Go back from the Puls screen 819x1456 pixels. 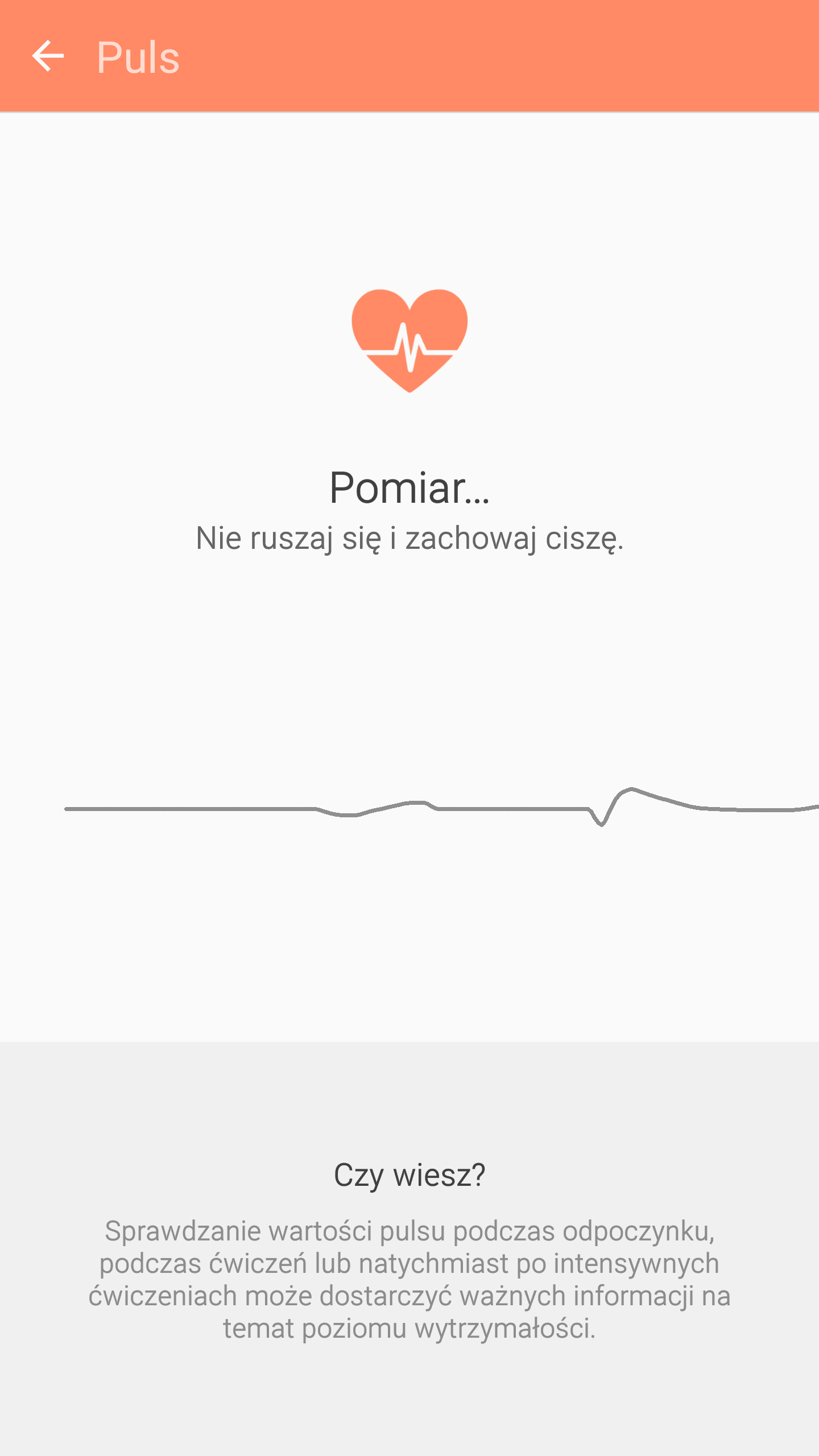48,56
